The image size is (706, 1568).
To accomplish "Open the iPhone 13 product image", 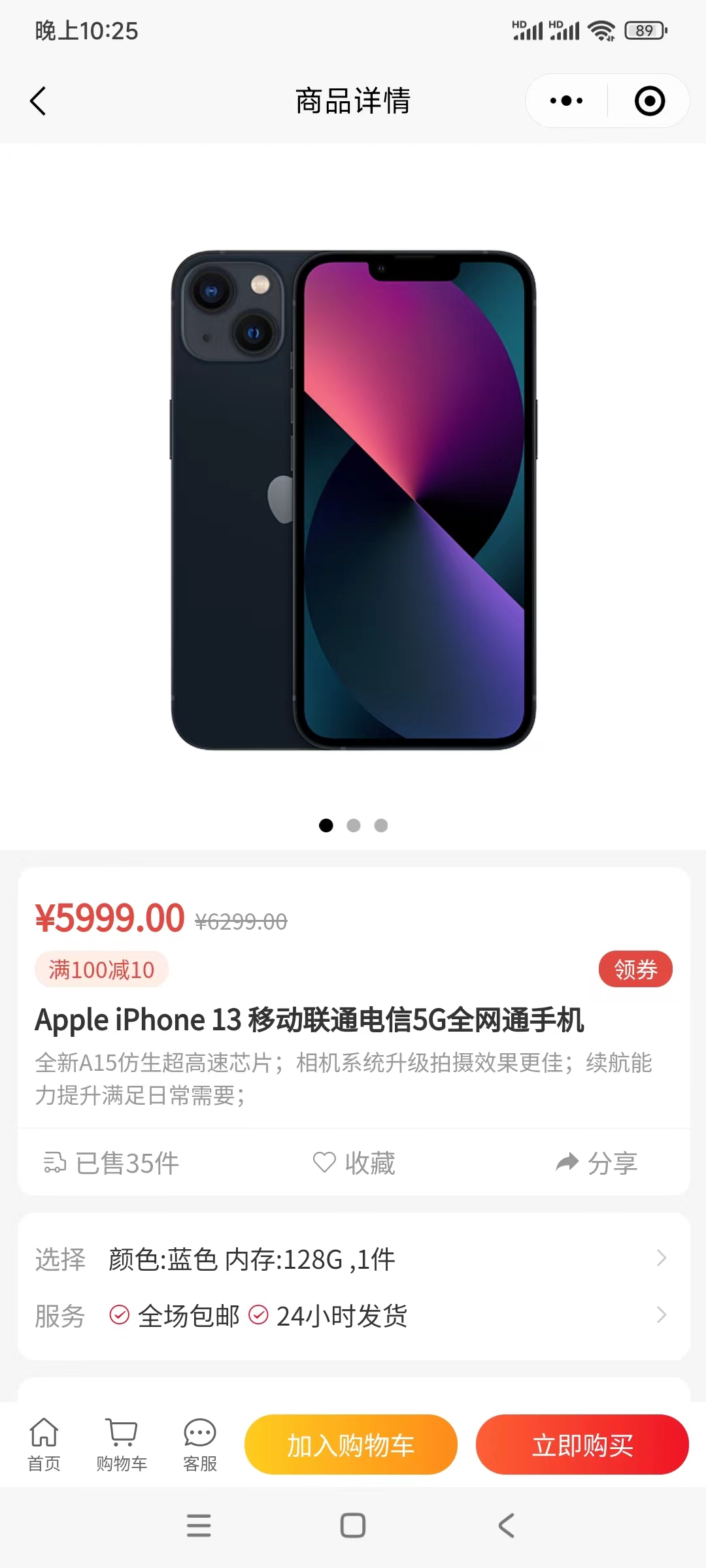I will [353, 500].
